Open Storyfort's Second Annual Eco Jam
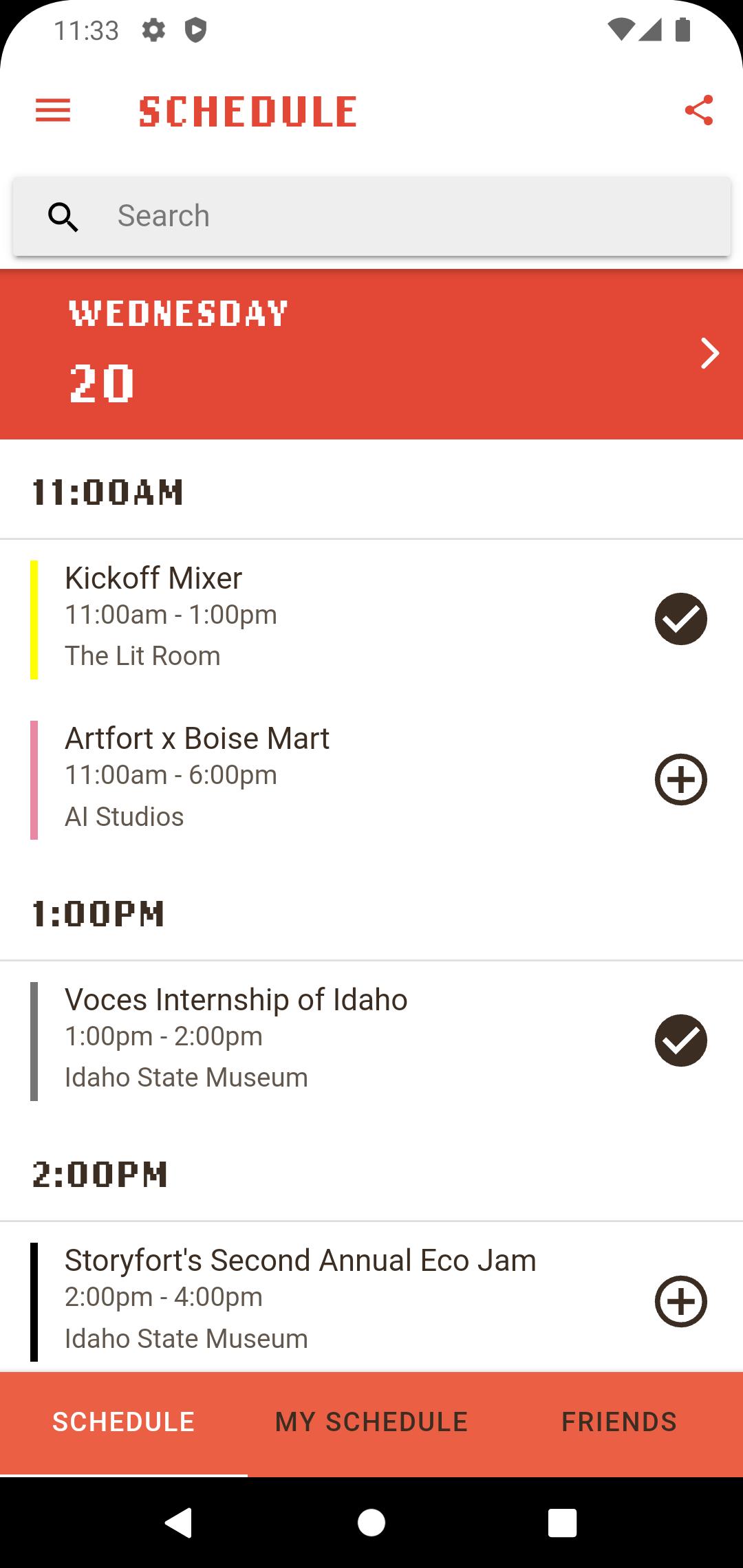 [330, 1301]
